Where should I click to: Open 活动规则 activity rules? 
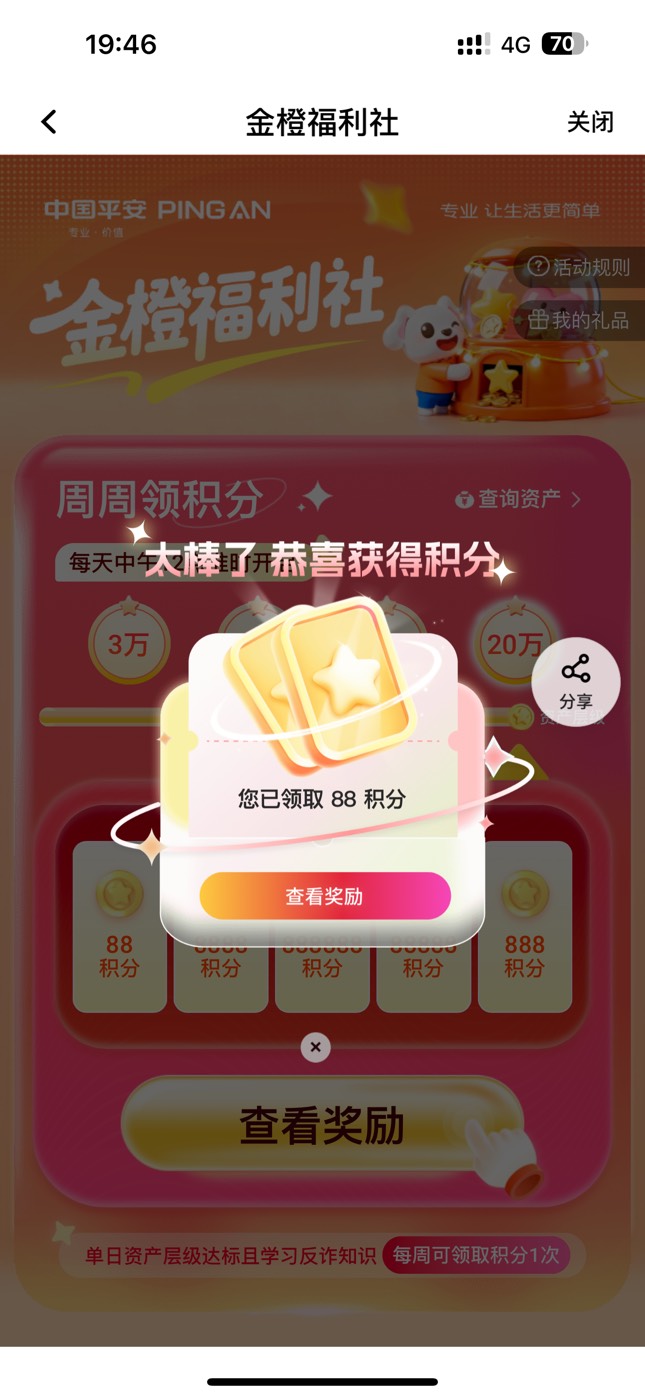click(579, 267)
